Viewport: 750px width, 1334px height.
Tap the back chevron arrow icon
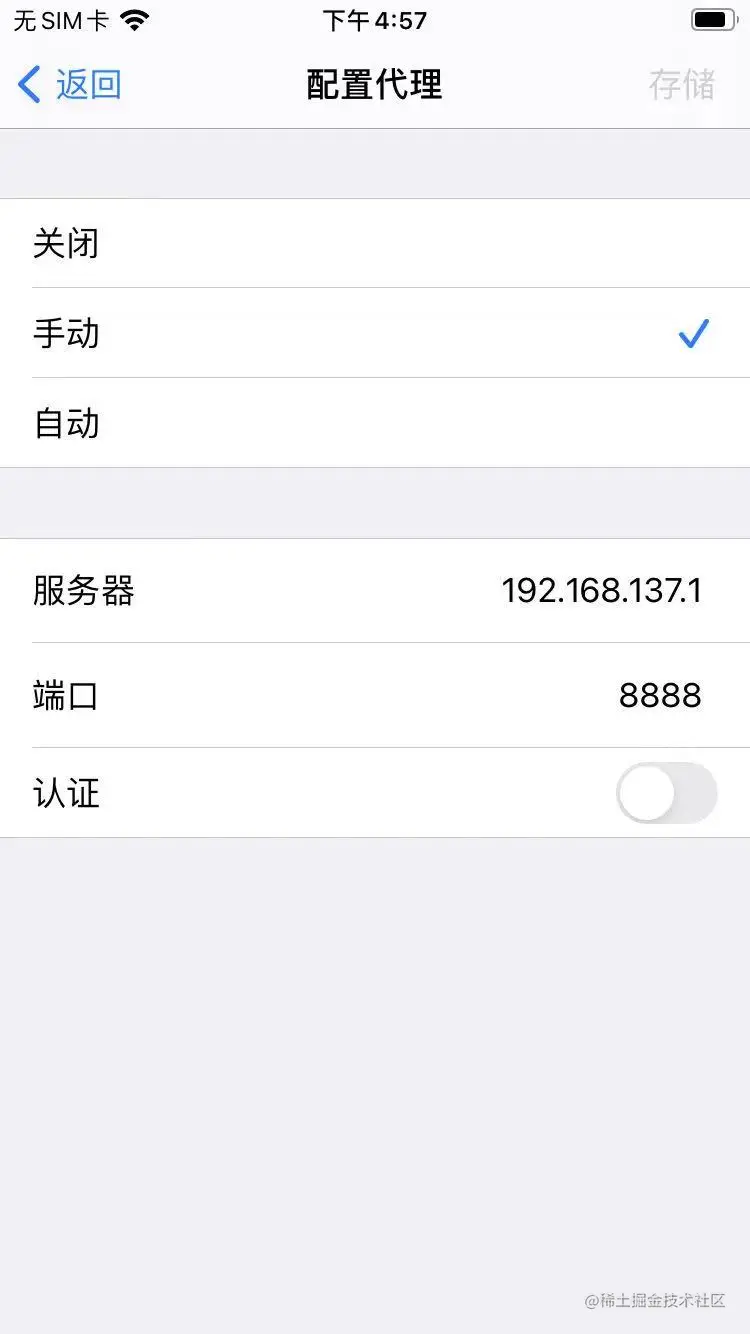[x=28, y=84]
